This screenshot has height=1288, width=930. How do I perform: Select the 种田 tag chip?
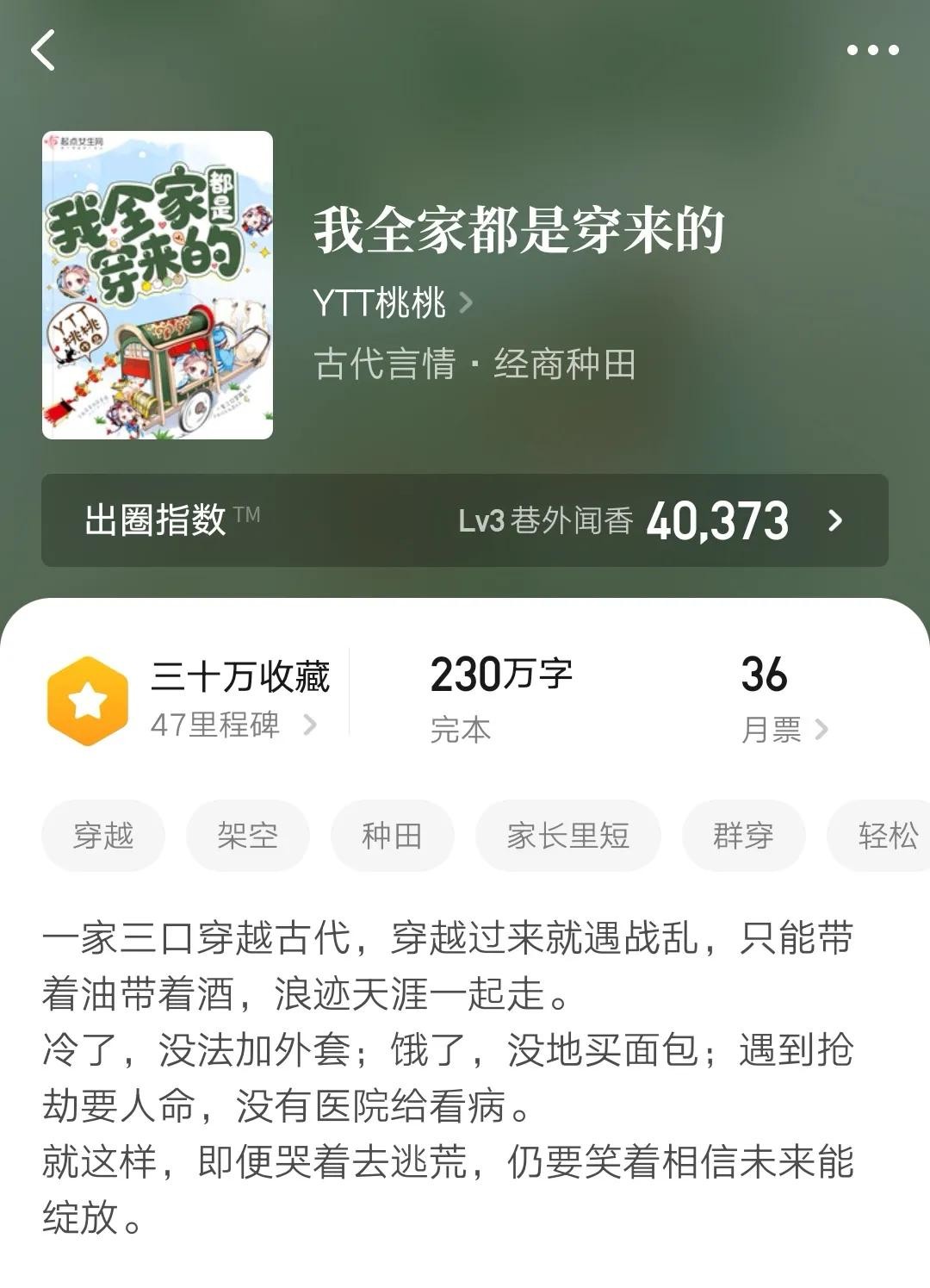[393, 836]
